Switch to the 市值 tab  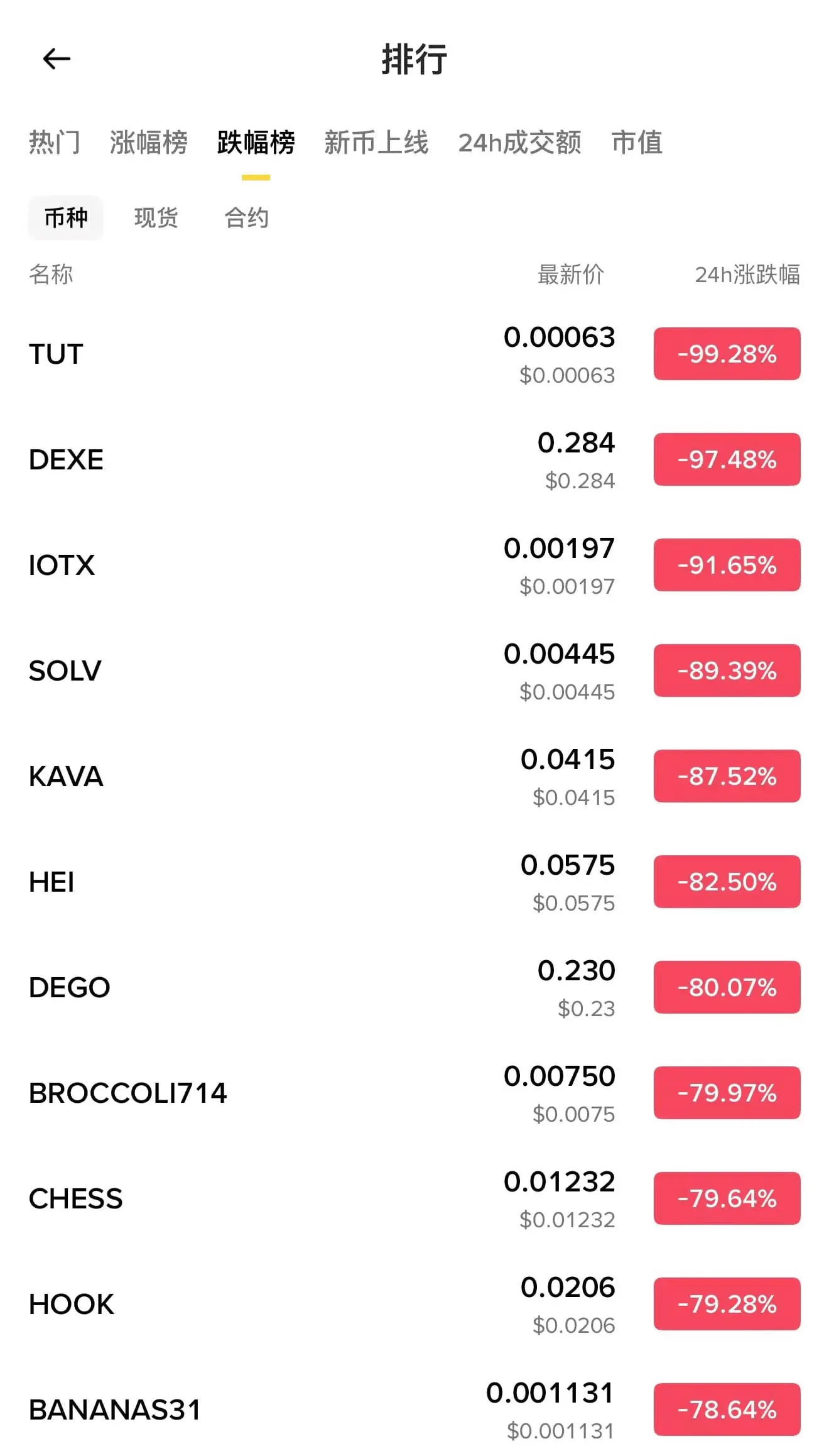tap(637, 143)
